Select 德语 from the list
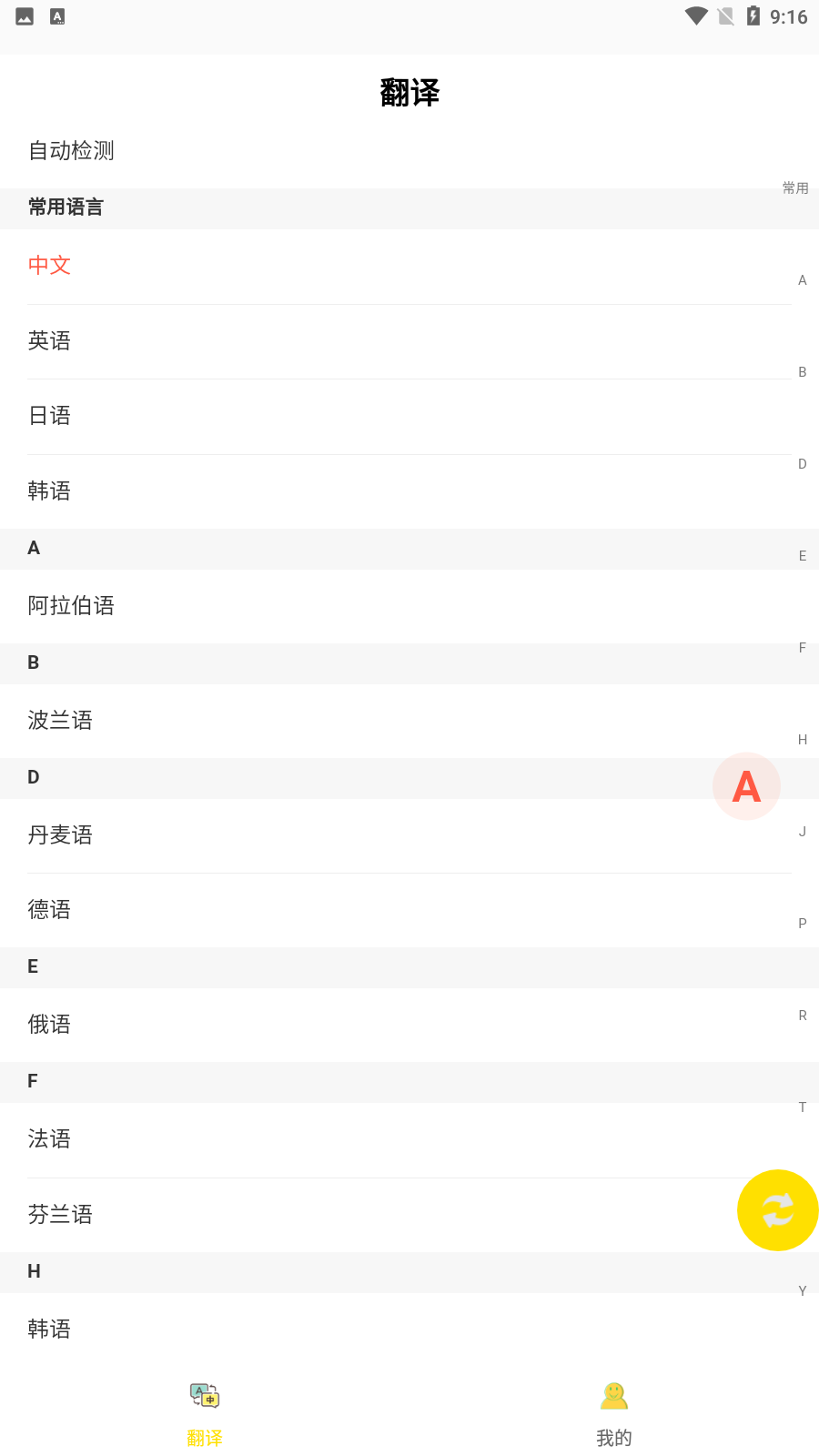Screen dimensions: 819x1456 click(50, 909)
